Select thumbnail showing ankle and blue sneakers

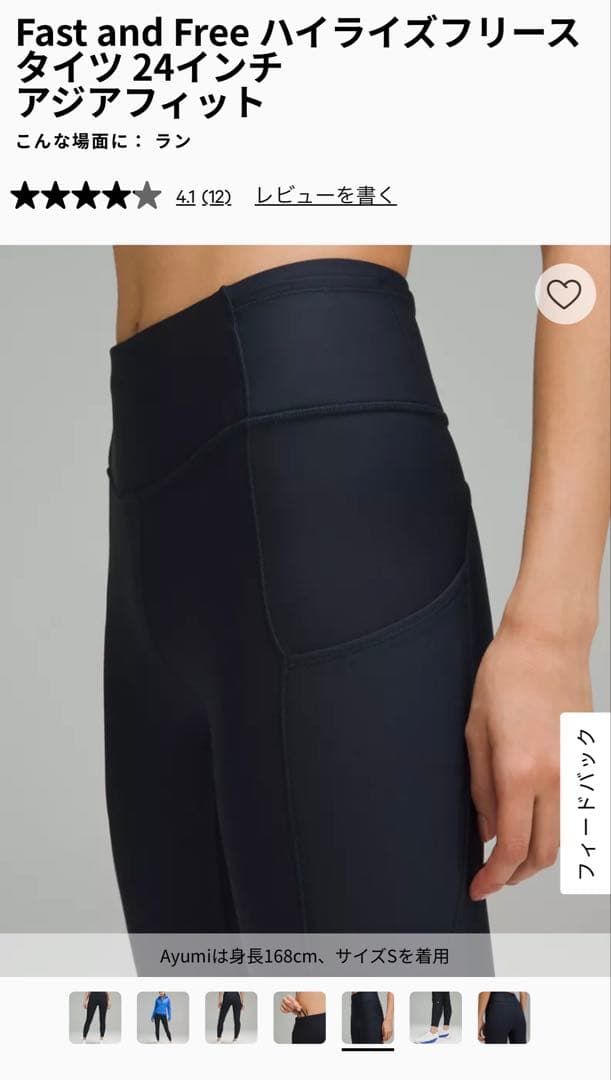[436, 1017]
